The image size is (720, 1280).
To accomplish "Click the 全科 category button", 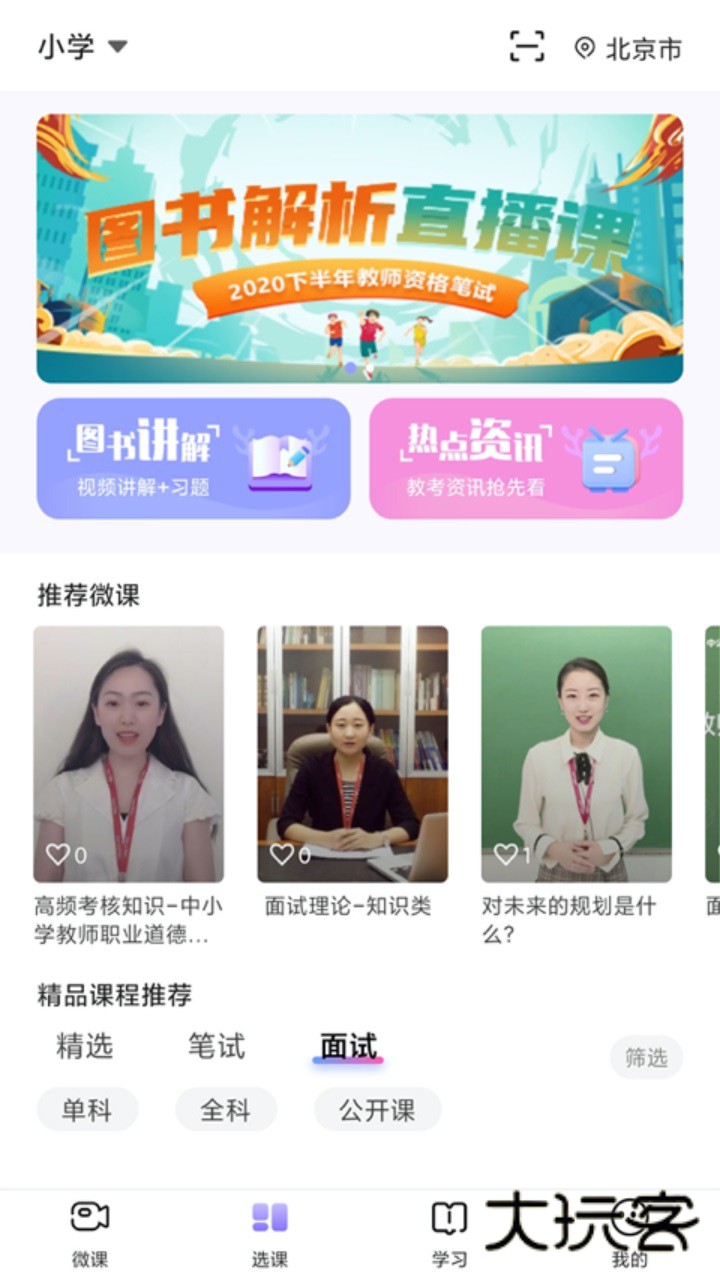I will click(226, 1109).
